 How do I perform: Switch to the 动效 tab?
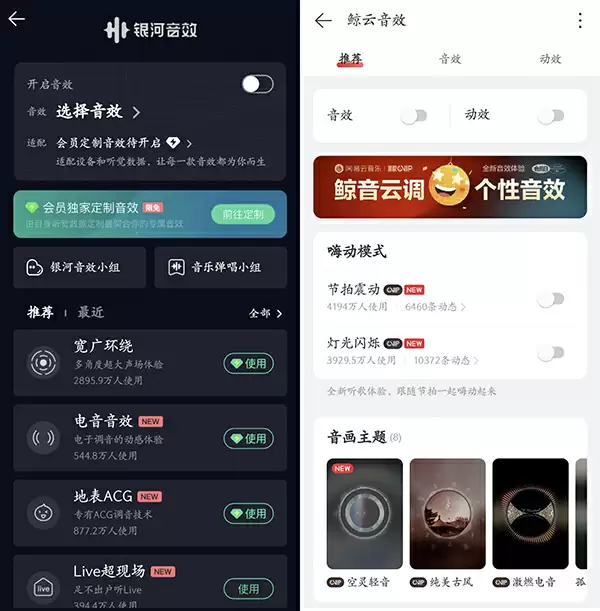550,59
